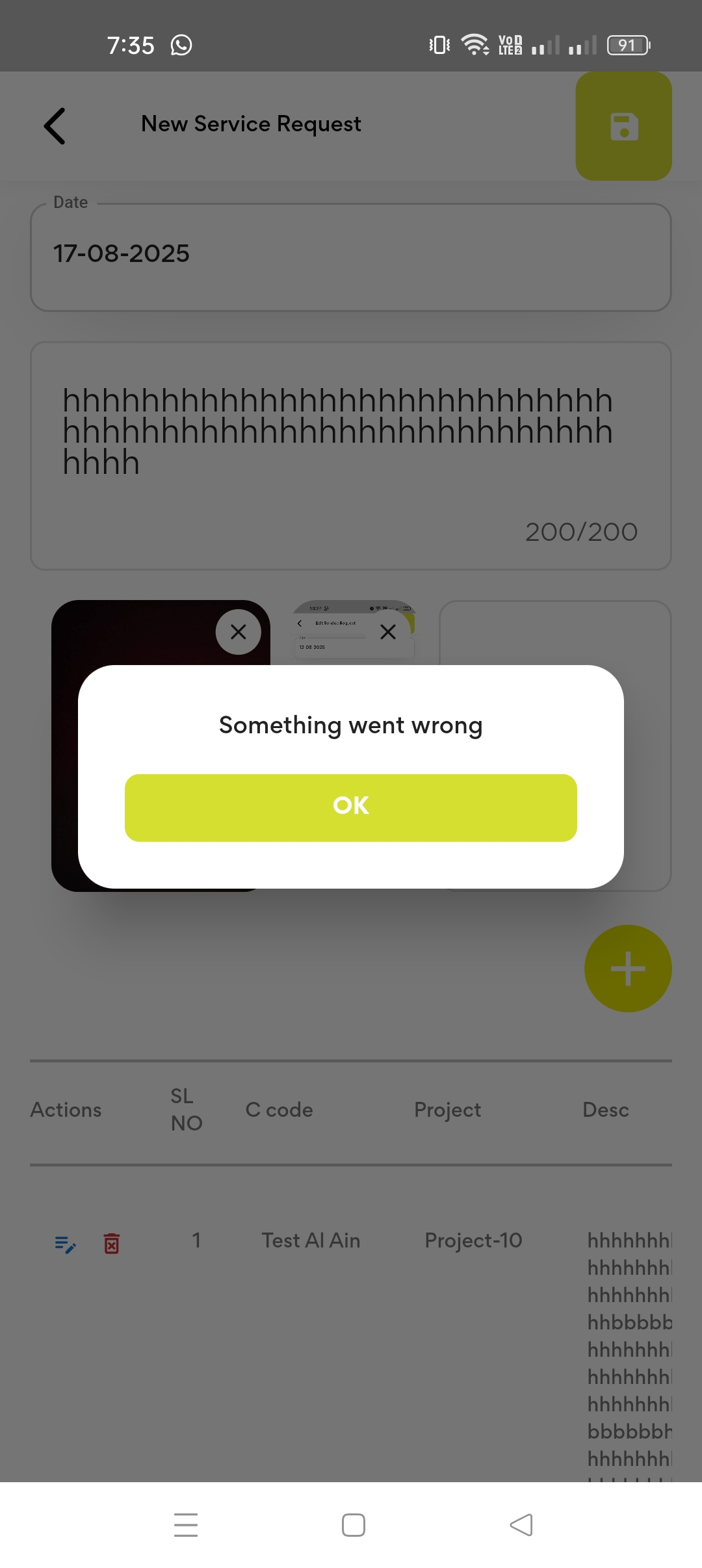
Task: Dismiss the error dialog with OK
Action: pyautogui.click(x=351, y=807)
